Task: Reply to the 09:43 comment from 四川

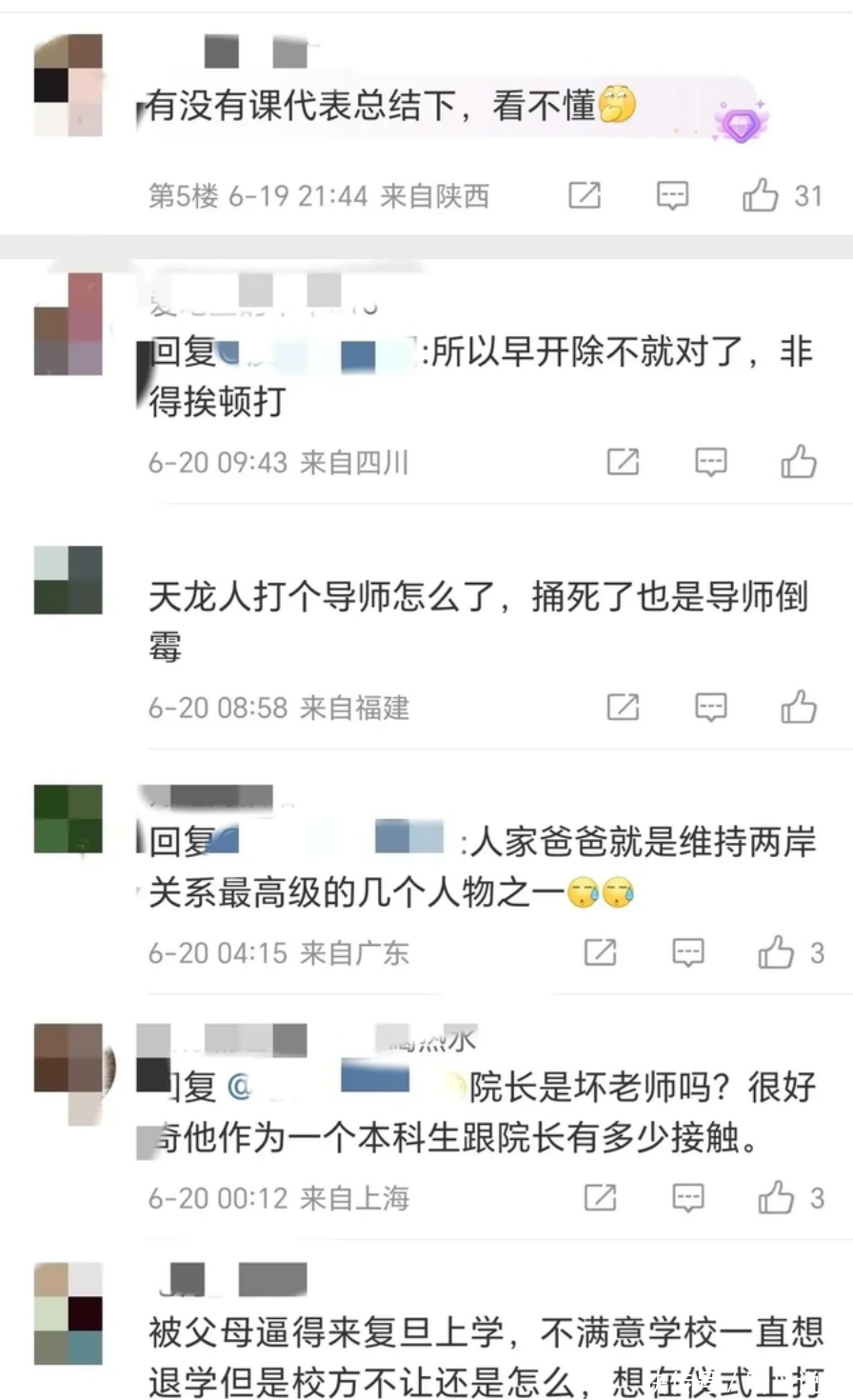Action: tap(710, 463)
